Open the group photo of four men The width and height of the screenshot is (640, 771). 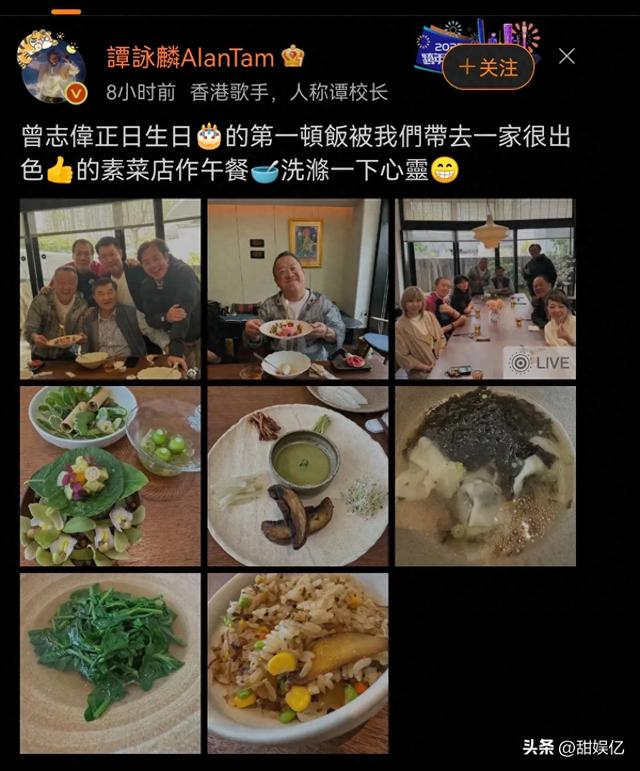tap(110, 289)
